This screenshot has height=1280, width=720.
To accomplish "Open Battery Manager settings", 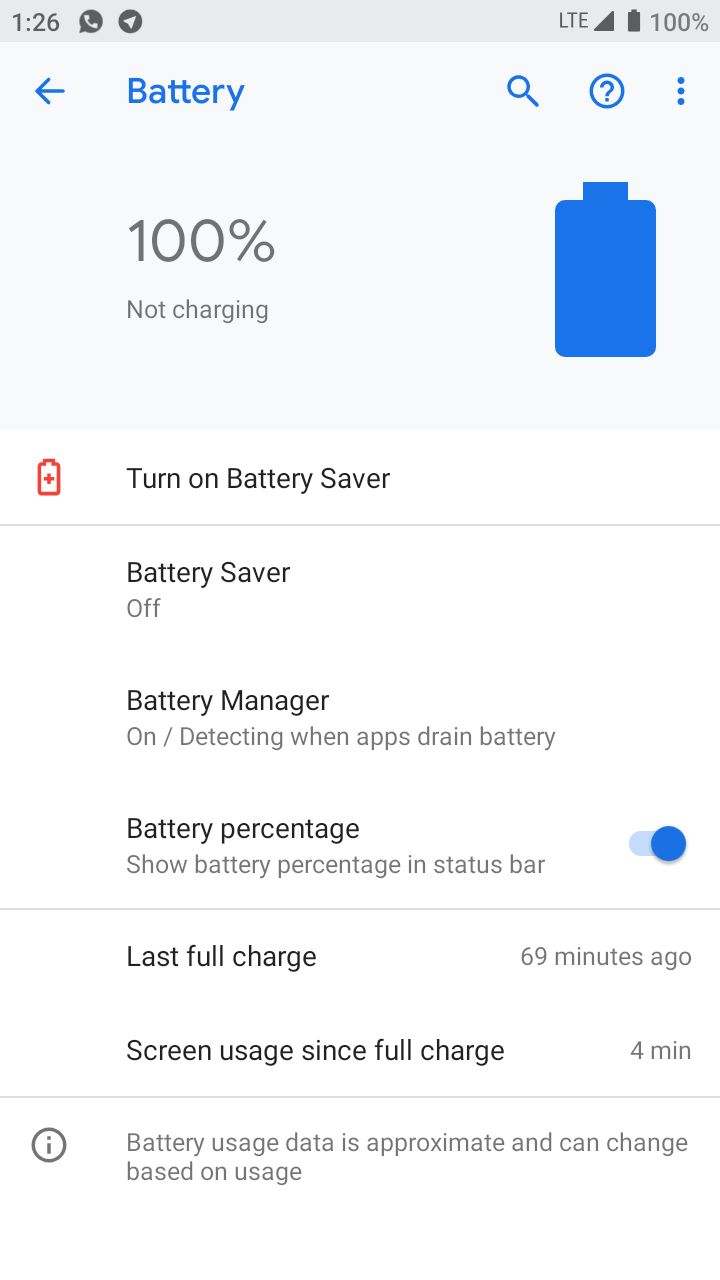I will coord(360,717).
